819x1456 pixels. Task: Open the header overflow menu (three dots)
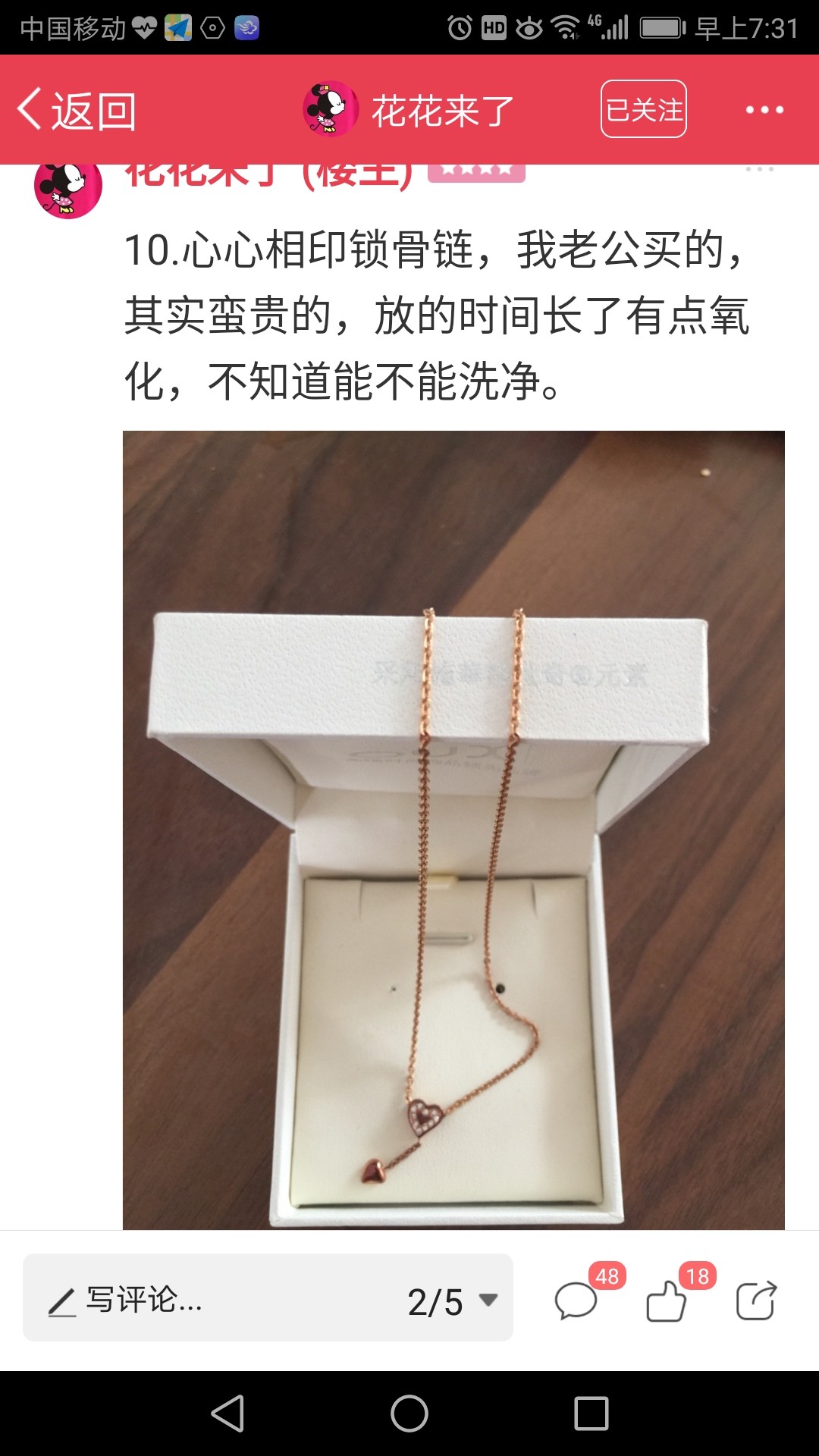[764, 110]
